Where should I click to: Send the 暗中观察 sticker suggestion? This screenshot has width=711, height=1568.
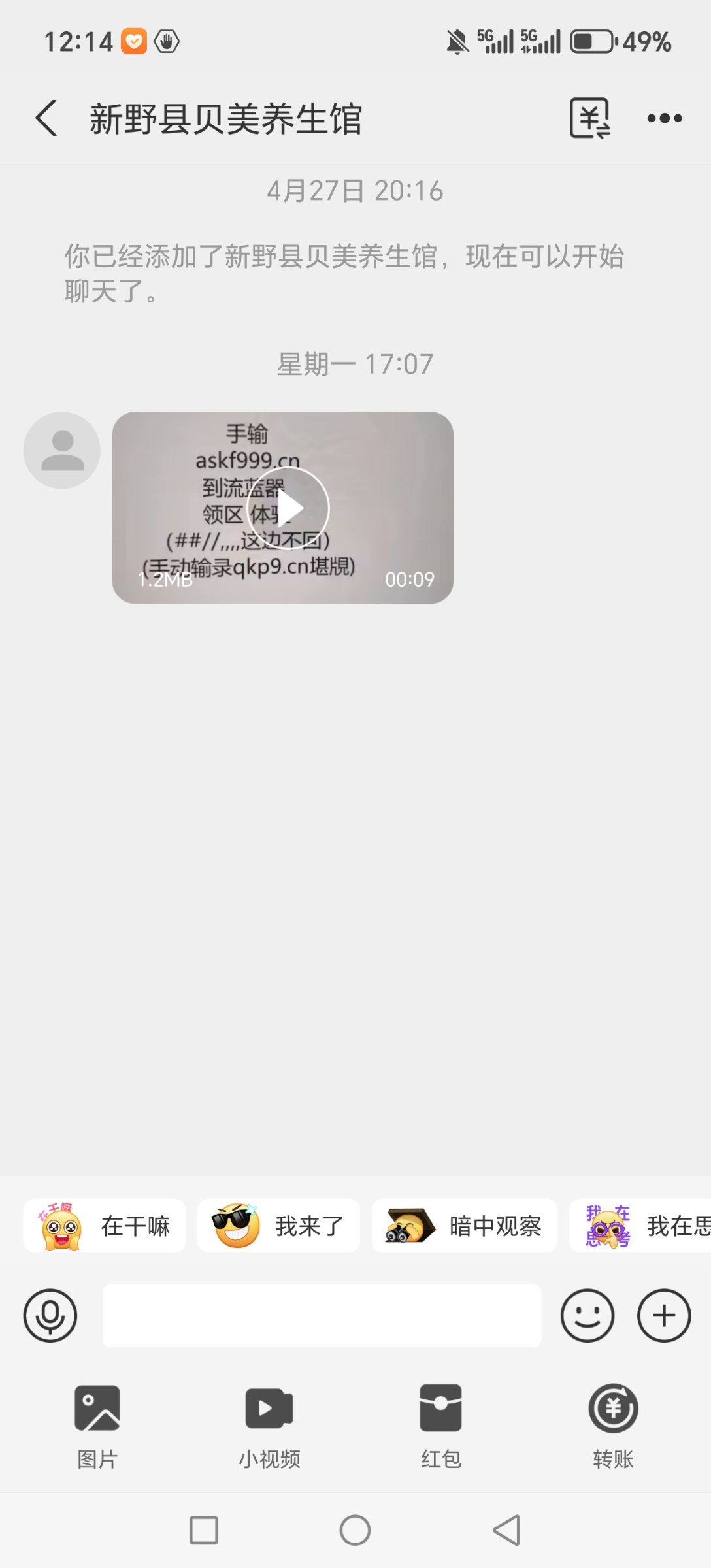pos(465,1226)
